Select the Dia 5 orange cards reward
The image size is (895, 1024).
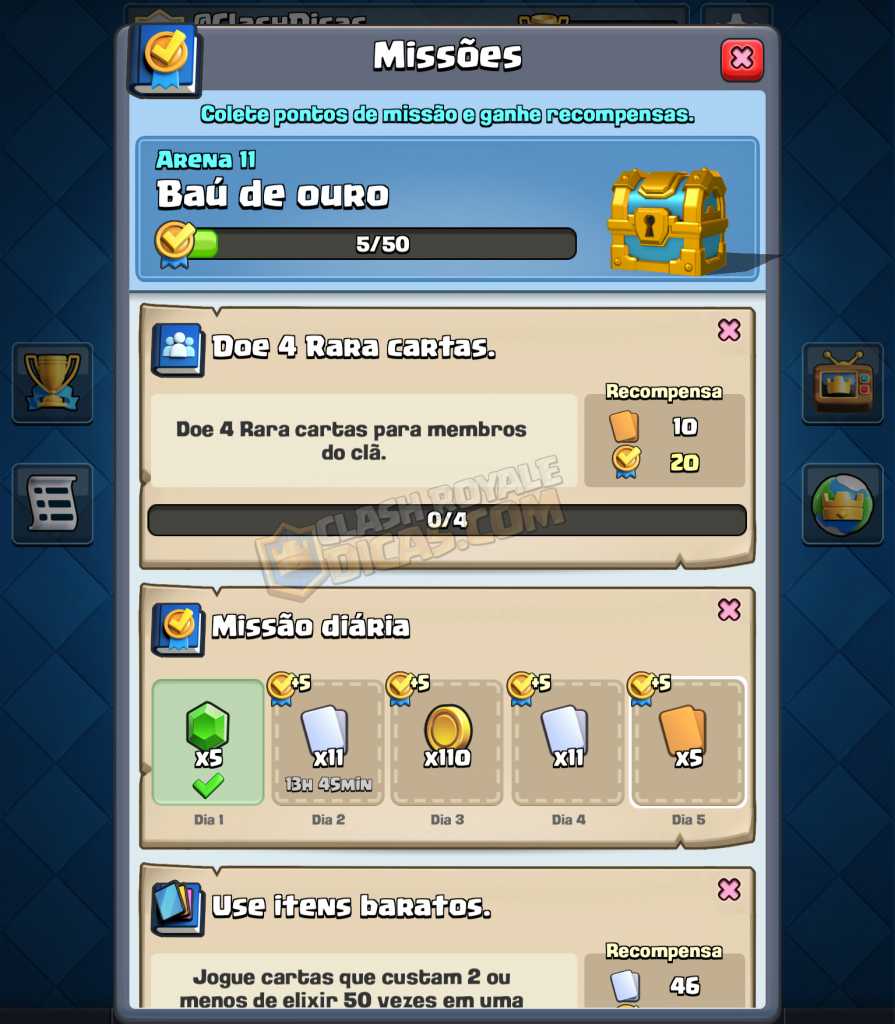(x=688, y=743)
